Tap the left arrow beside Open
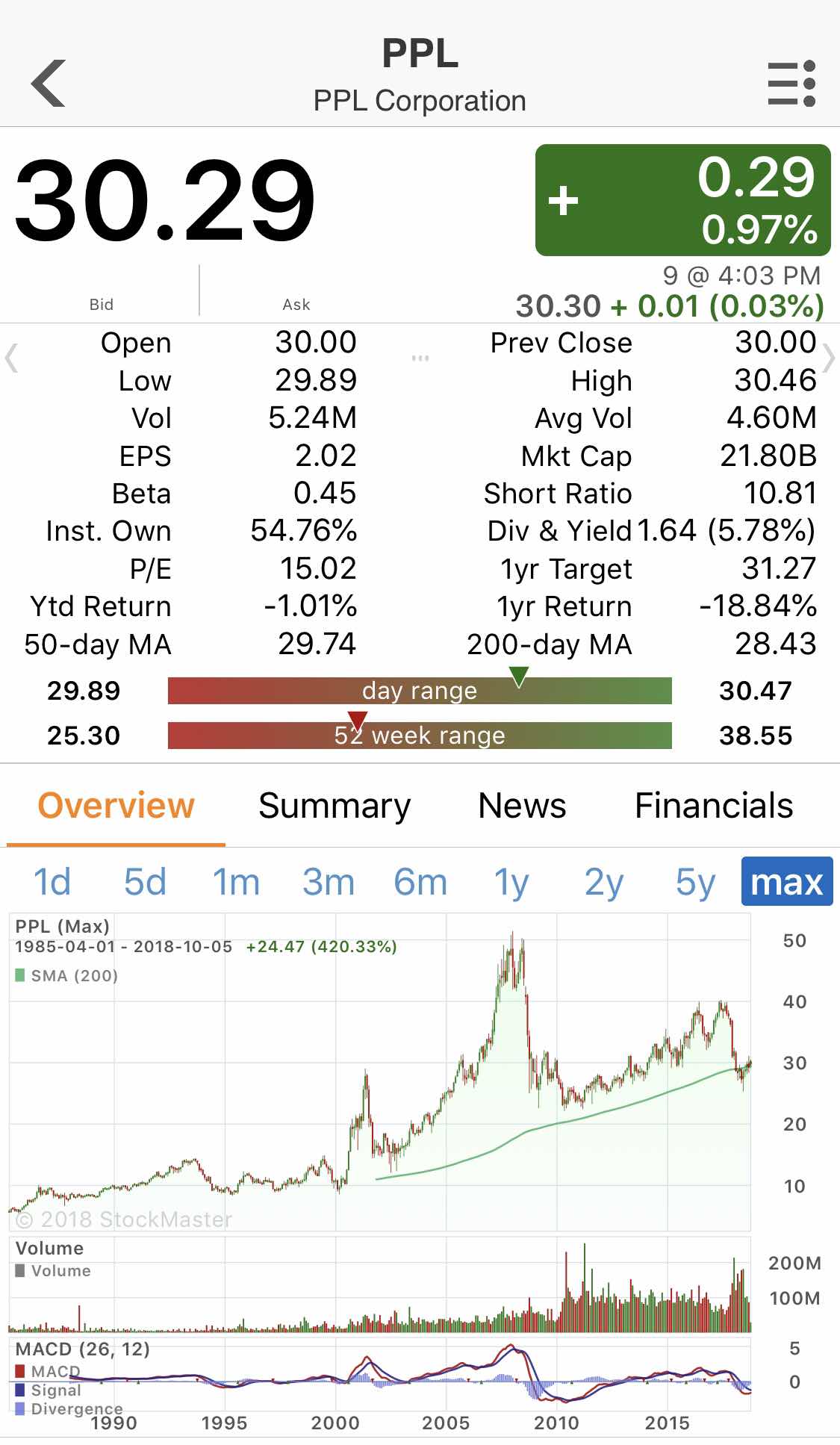The image size is (840, 1445). coord(11,358)
